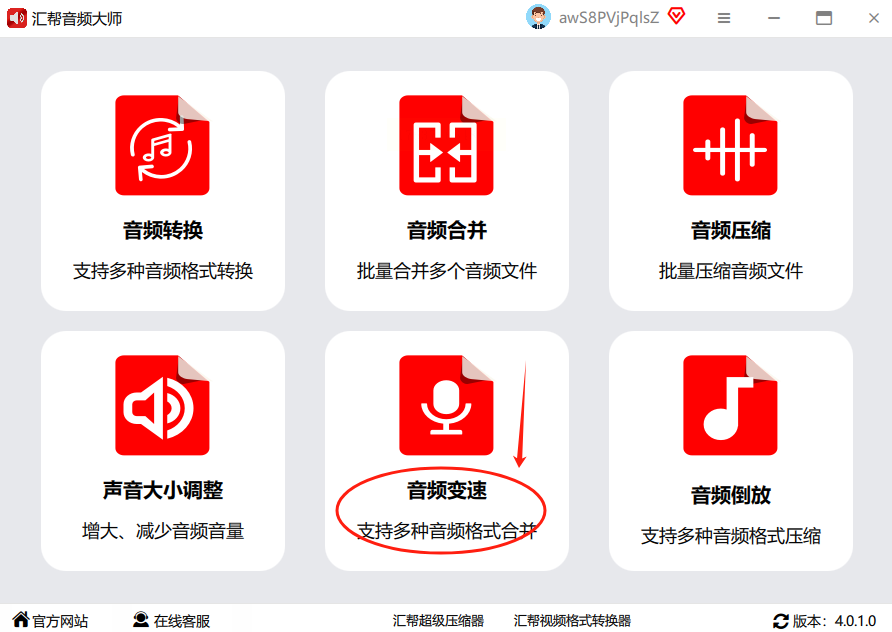Visit the 官方网站 link
892x632 pixels.
click(50, 621)
